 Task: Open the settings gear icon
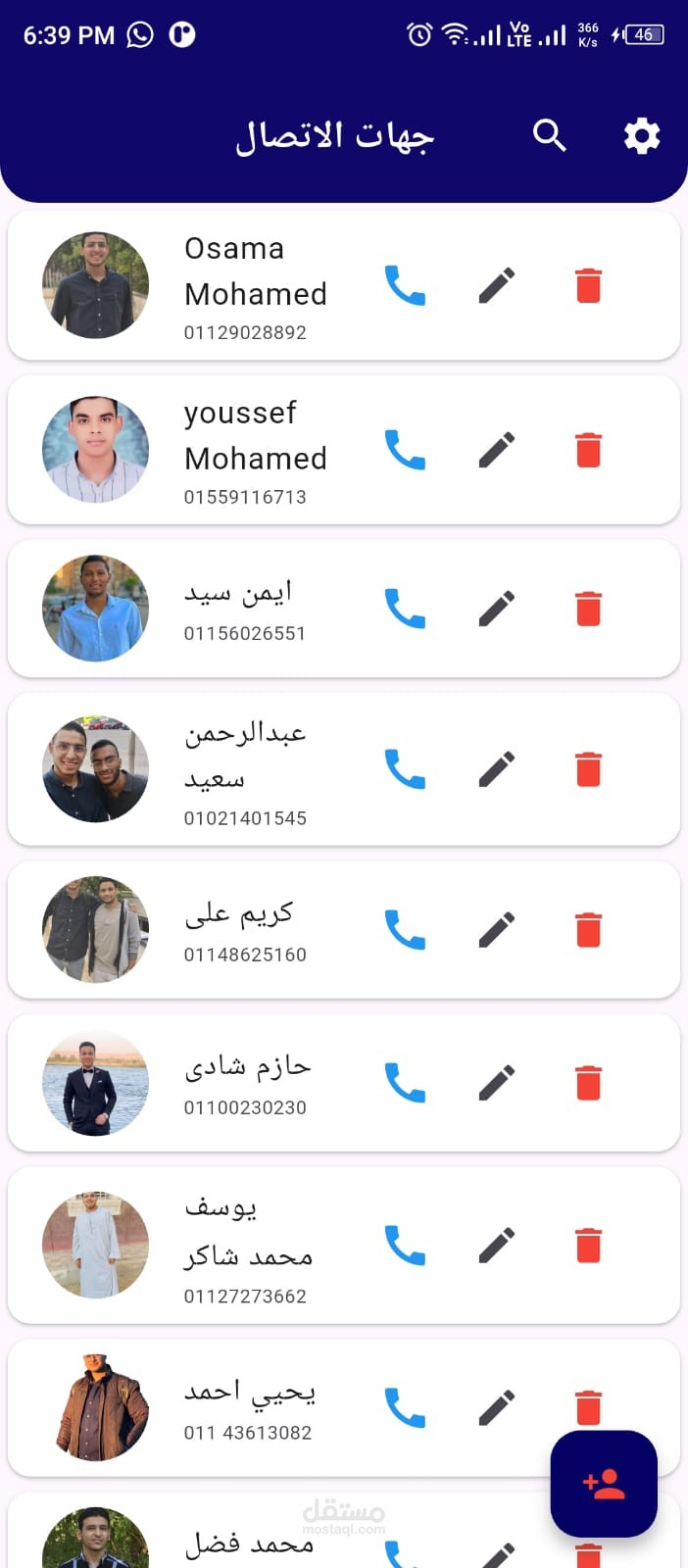point(642,135)
